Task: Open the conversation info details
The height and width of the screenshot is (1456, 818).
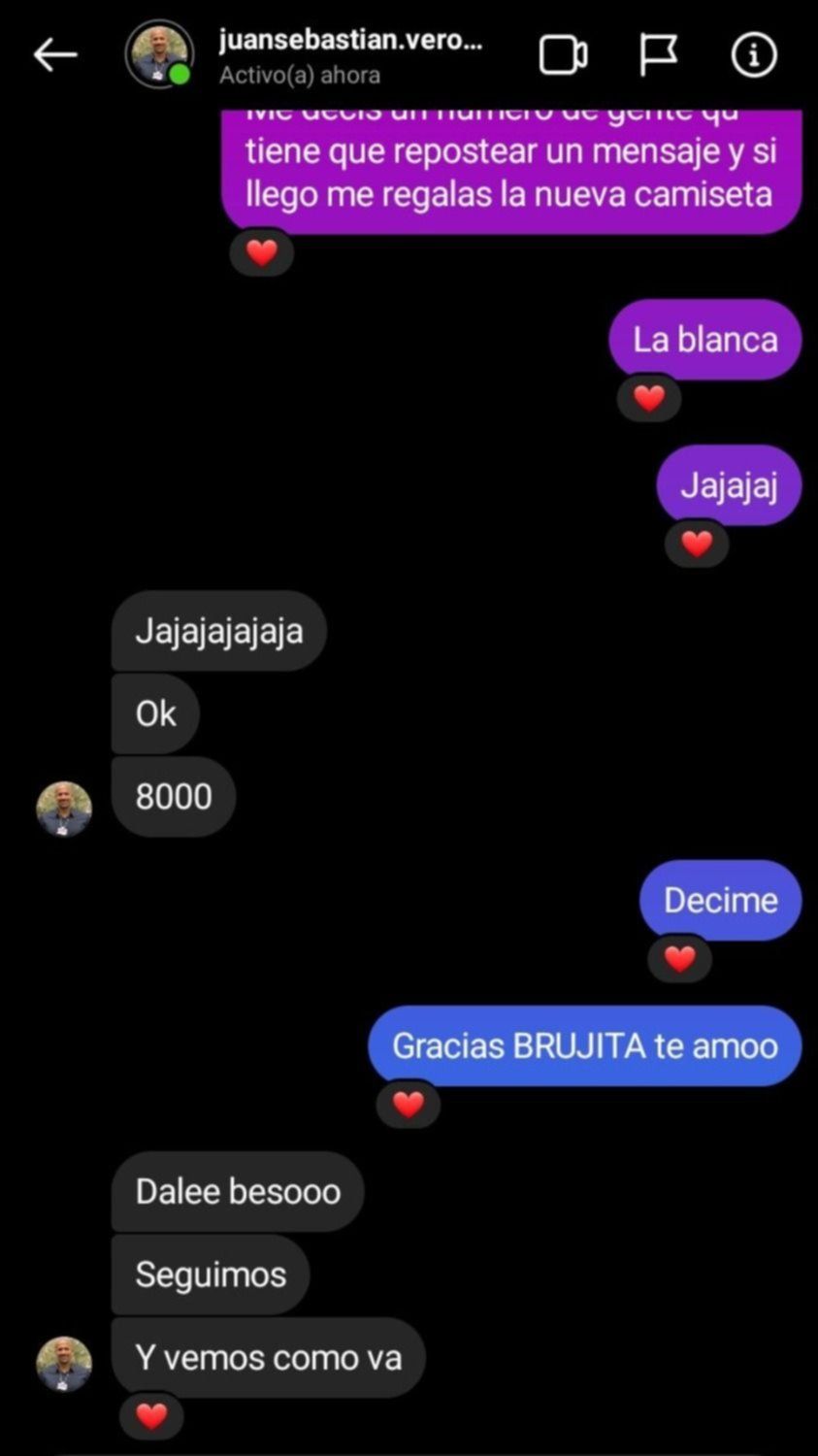Action: tap(754, 55)
